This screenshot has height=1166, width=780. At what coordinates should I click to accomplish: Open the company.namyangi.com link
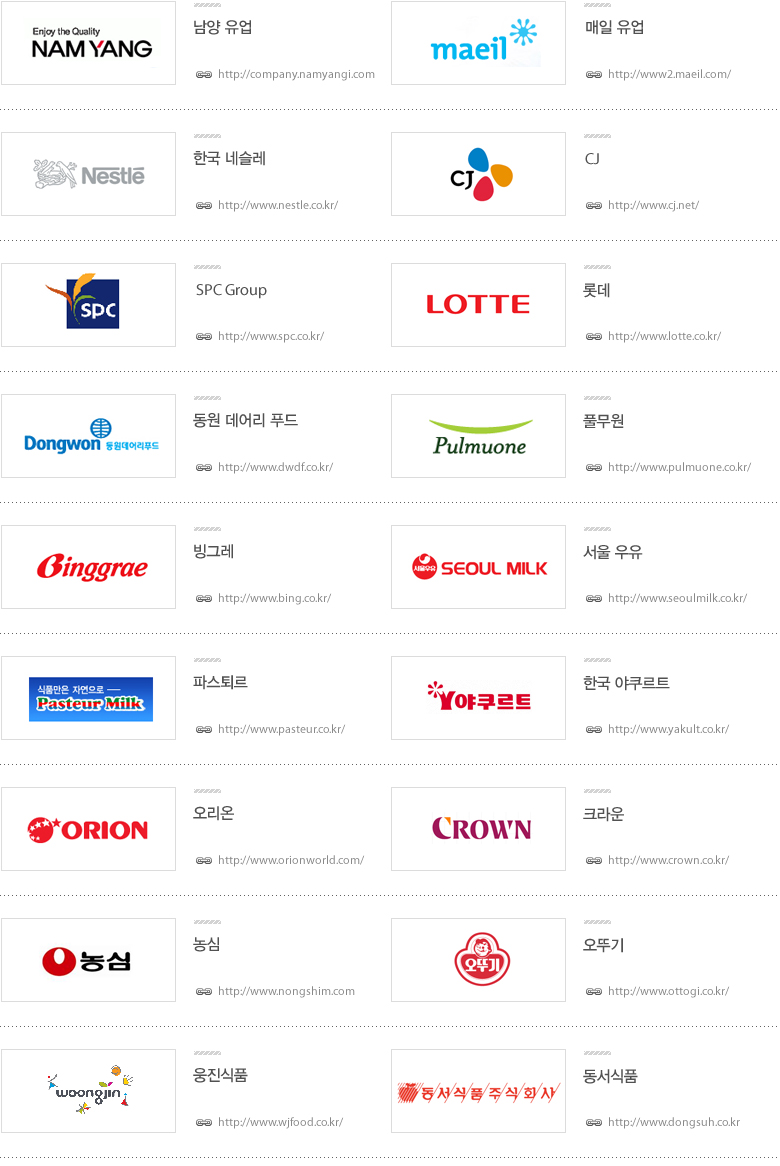coord(296,74)
